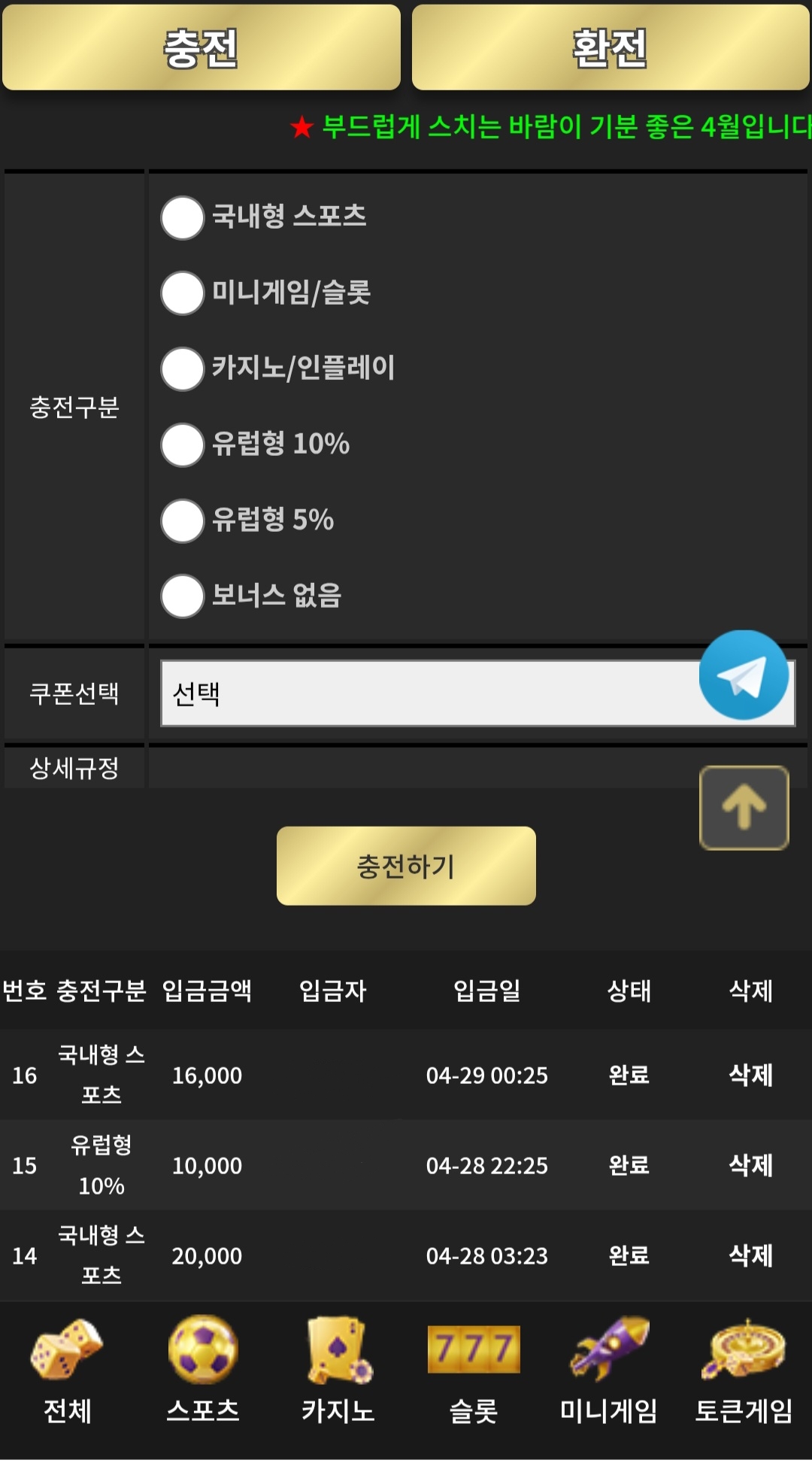Select 국내형 스포츠 radio option
Image resolution: width=812 pixels, height=1463 pixels.
click(x=183, y=217)
